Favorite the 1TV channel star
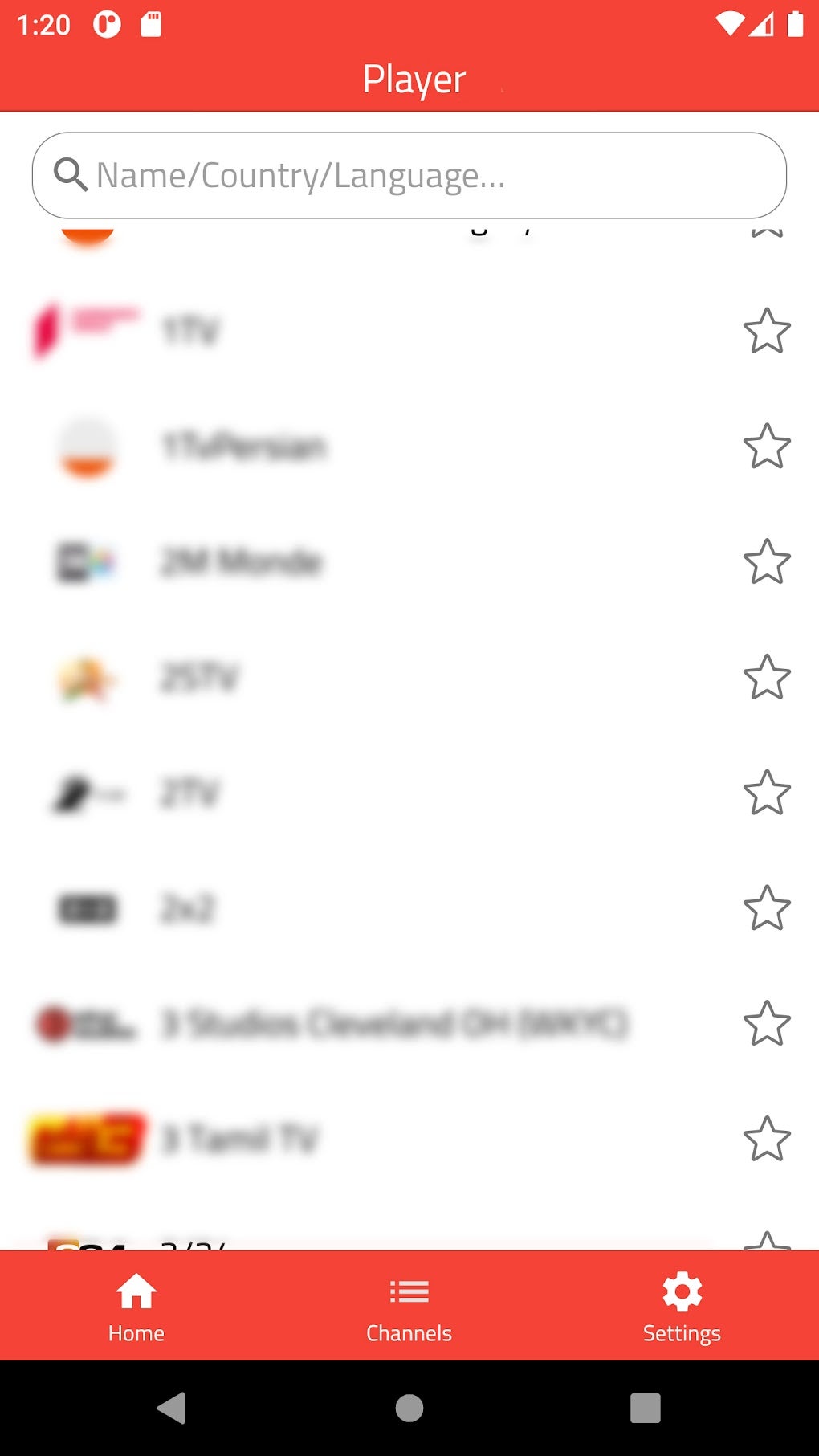The height and width of the screenshot is (1456, 819). 765,332
